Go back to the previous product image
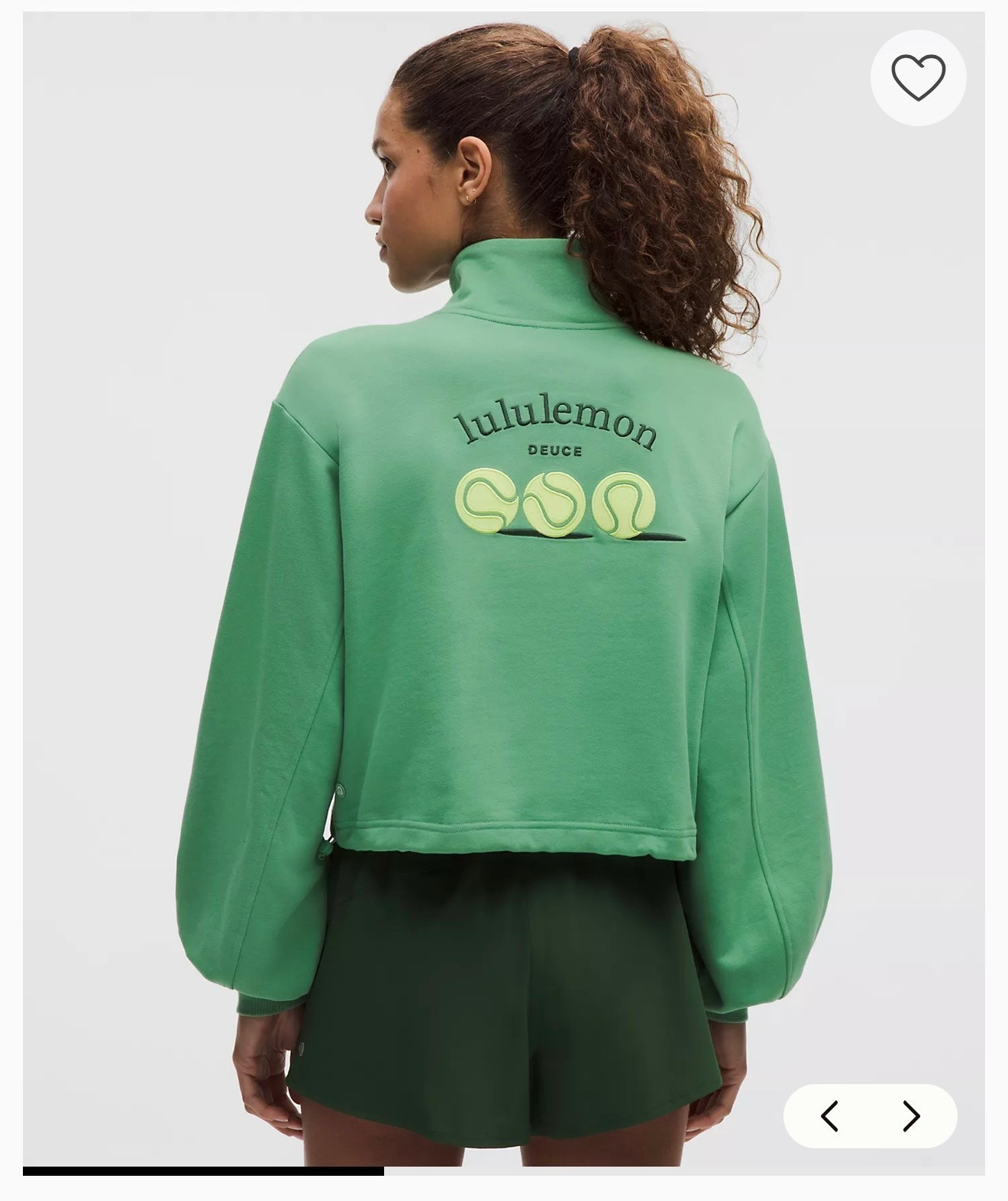 [x=829, y=1116]
